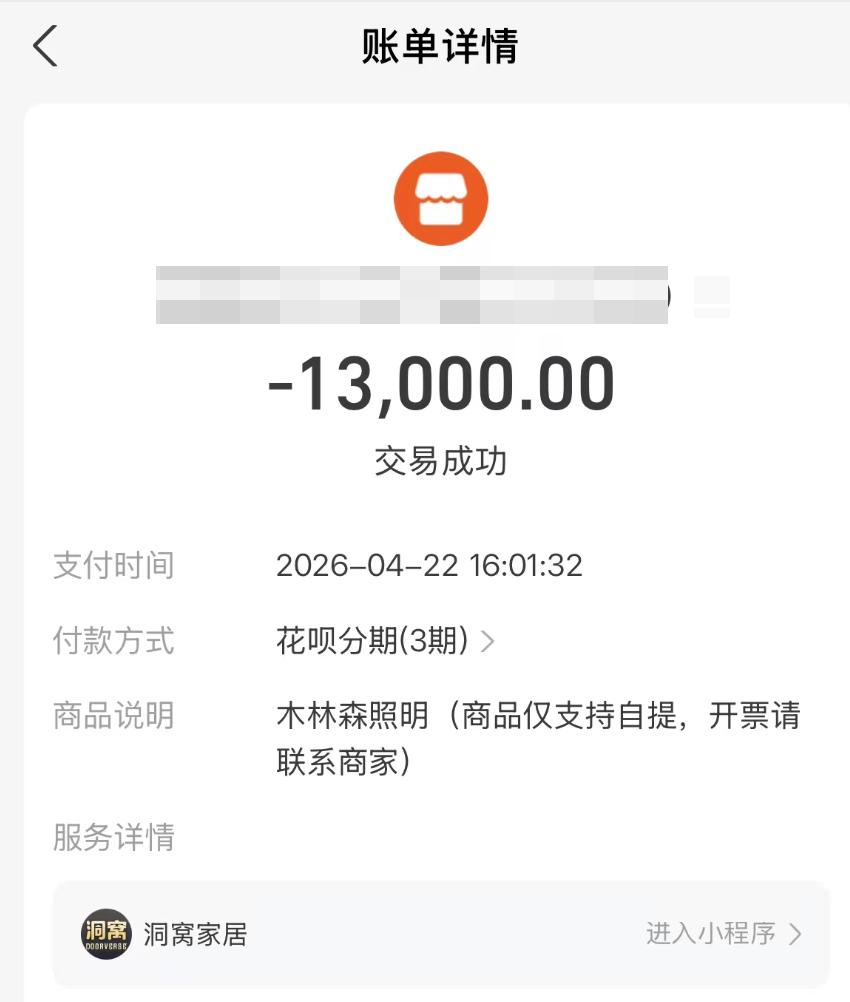Image resolution: width=850 pixels, height=1002 pixels.
Task: Tap the black circular 洞窝 brand badge
Action: [x=106, y=932]
